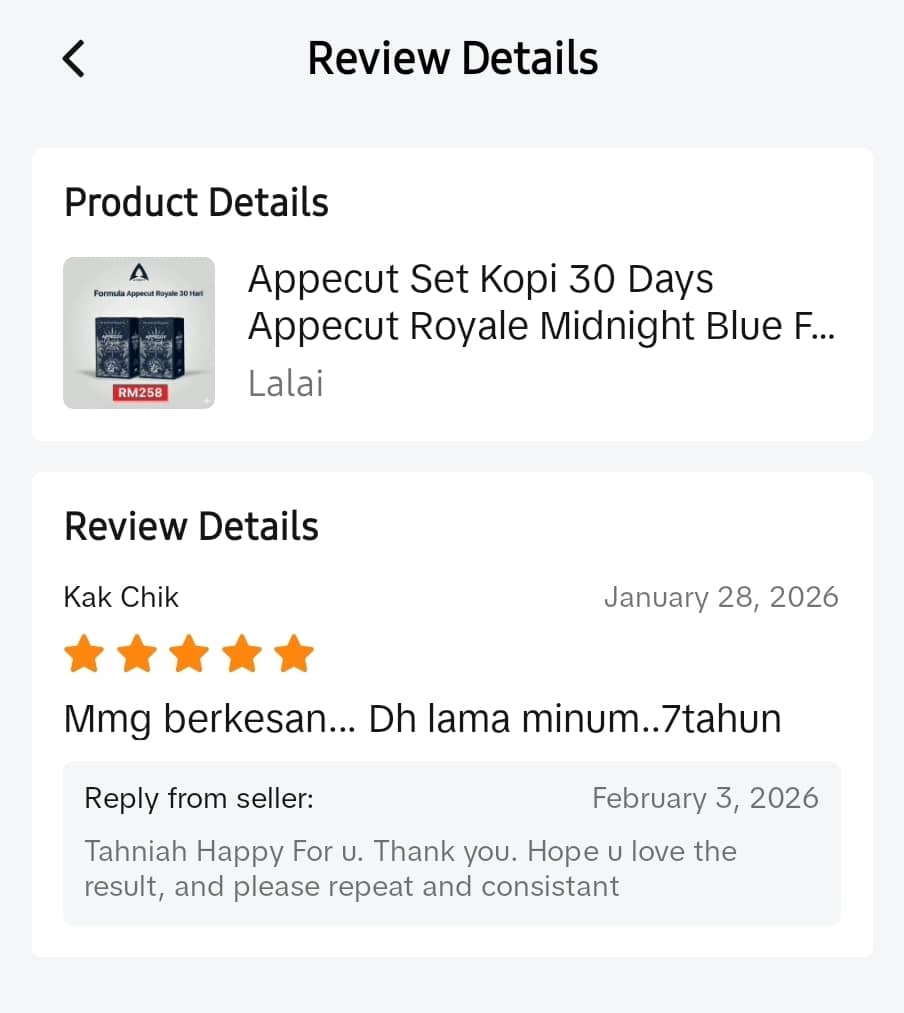Viewport: 904px width, 1013px height.
Task: Open the Appecut product thumbnail image
Action: pyautogui.click(x=139, y=333)
